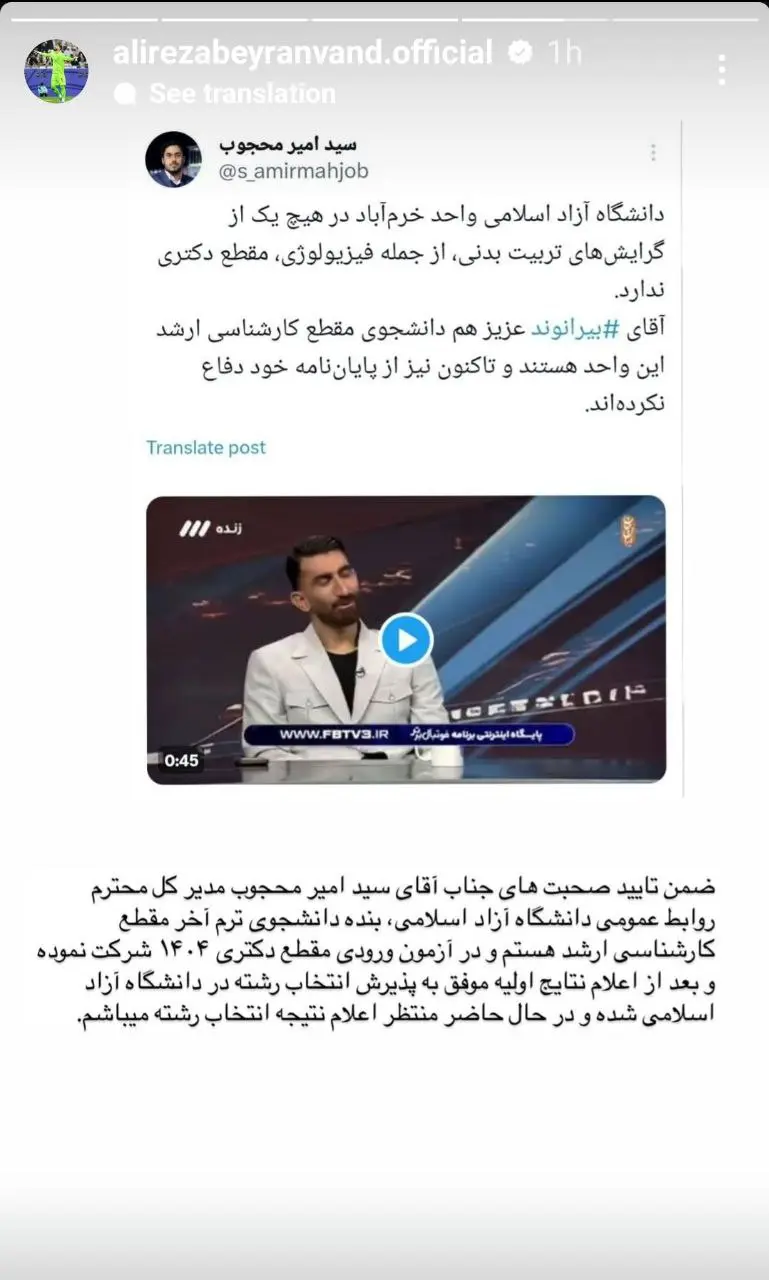Tap See translation under the username
769x1280 pixels.
pos(242,94)
